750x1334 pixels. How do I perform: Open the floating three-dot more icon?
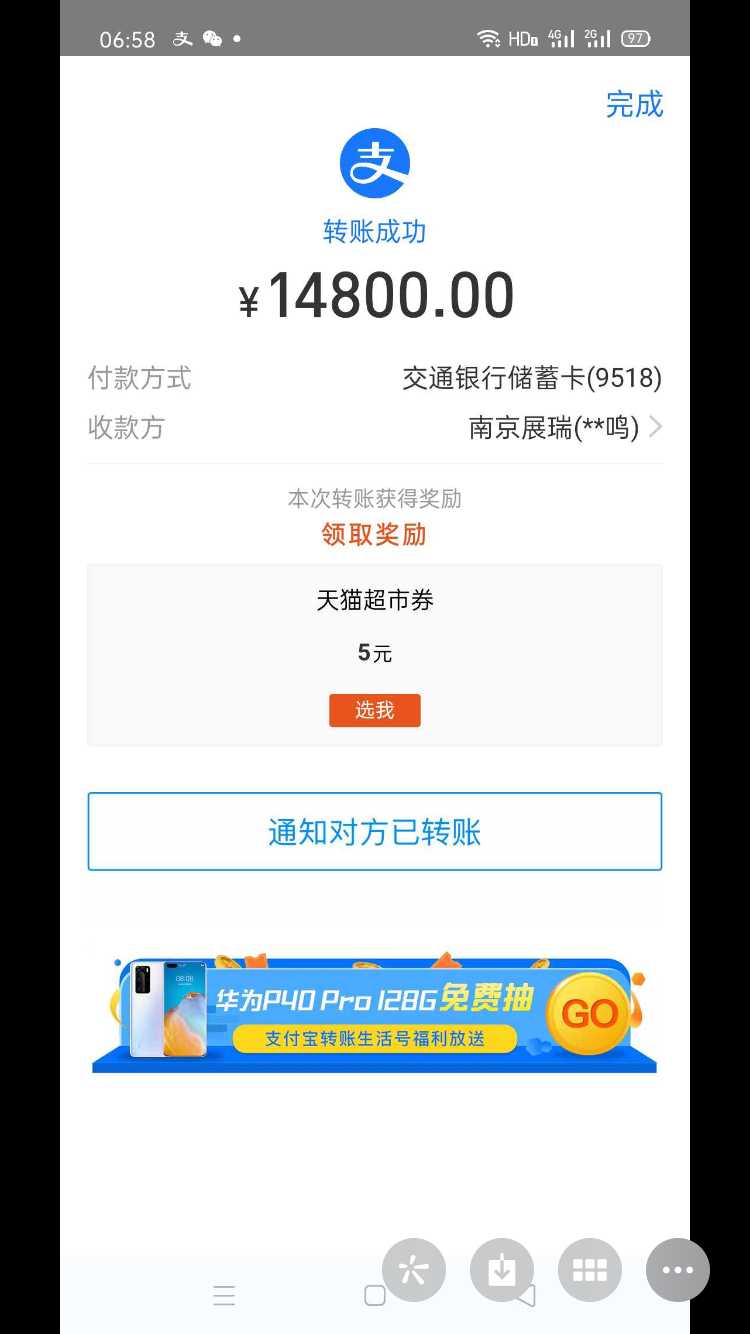coord(678,1270)
